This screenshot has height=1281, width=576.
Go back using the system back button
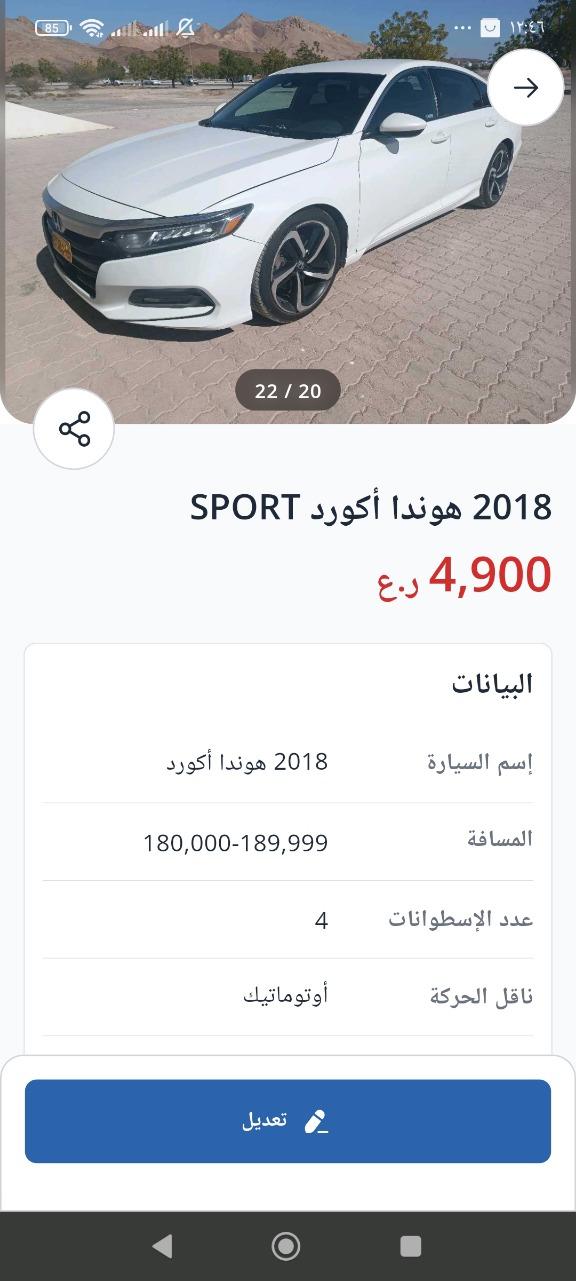[x=162, y=1245]
